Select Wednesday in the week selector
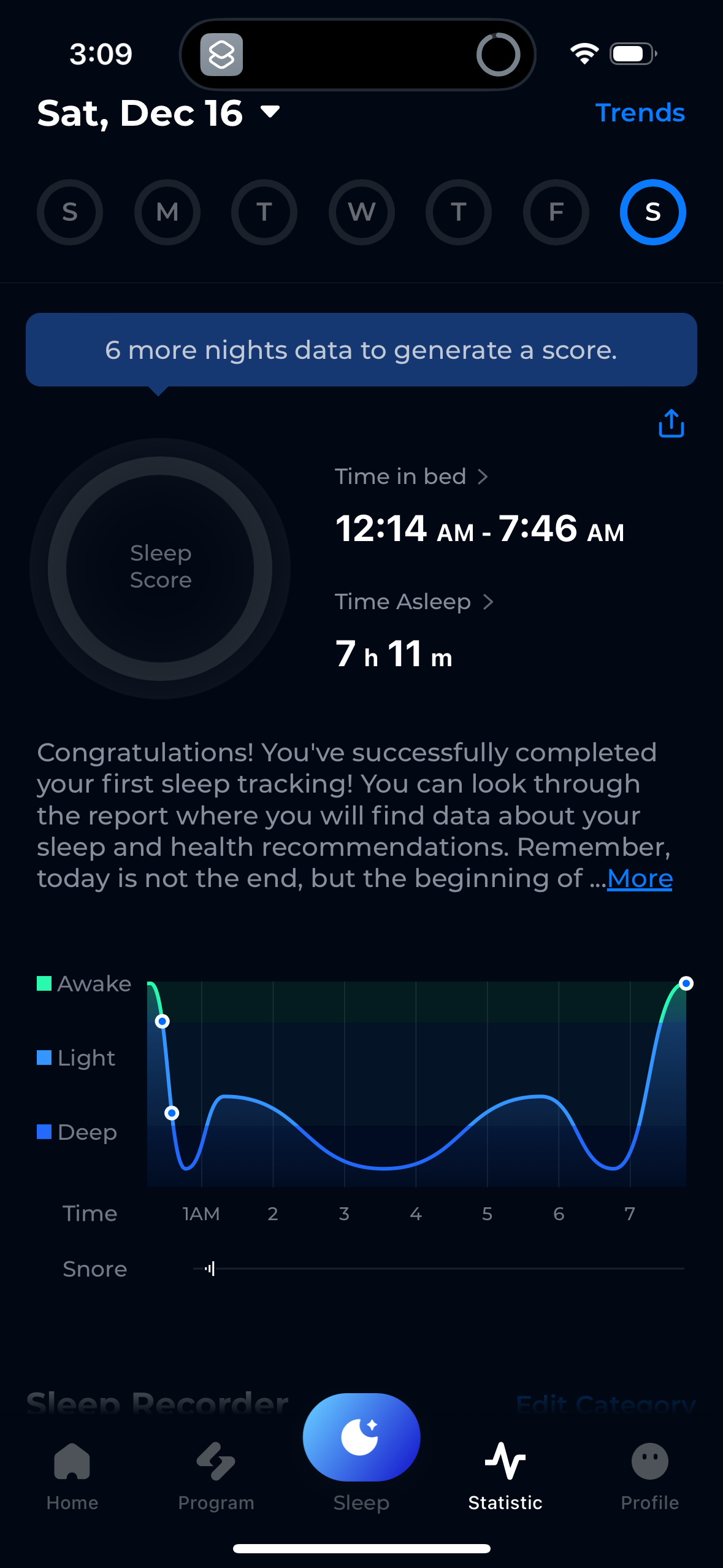 click(361, 212)
